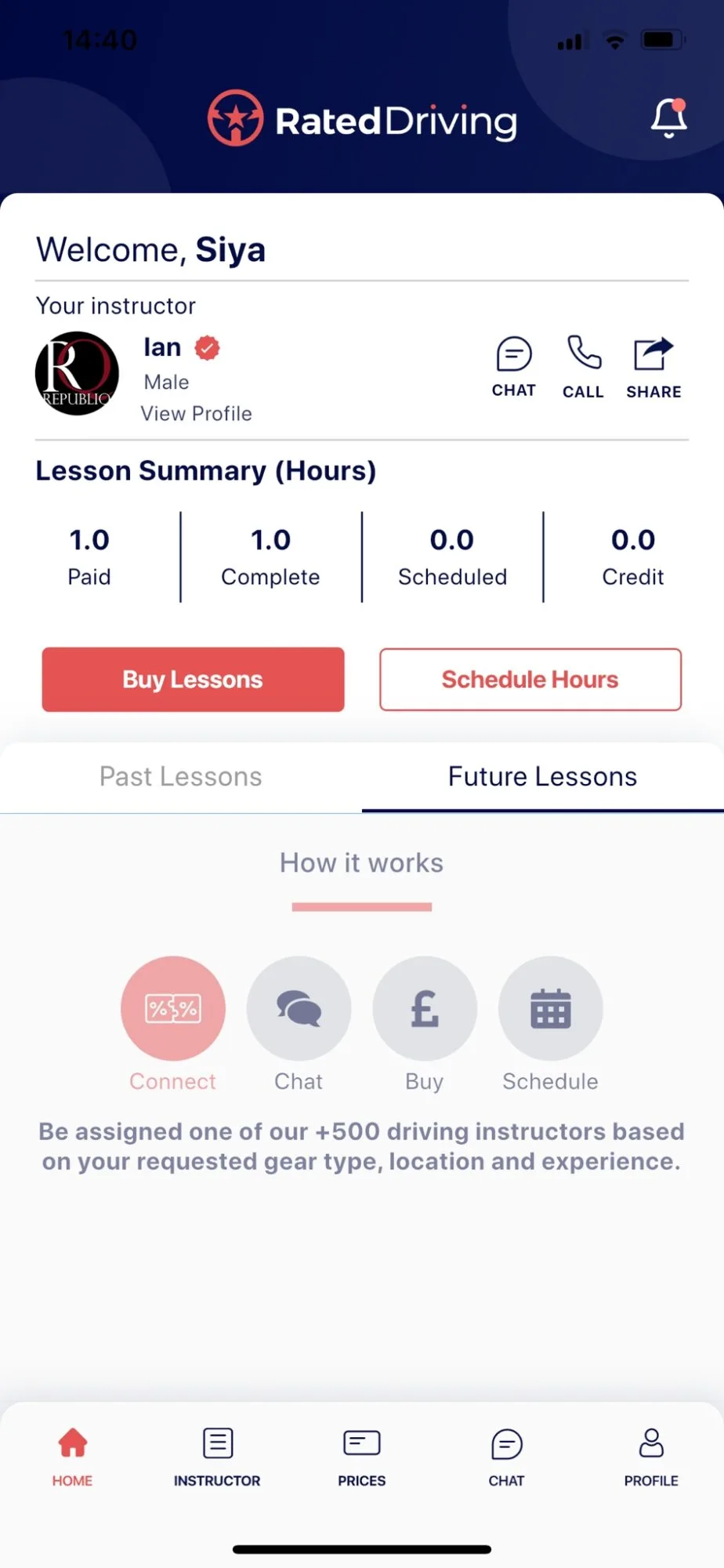Select the Future Lessons tab
Viewport: 724px width, 1568px height.
pos(542,776)
